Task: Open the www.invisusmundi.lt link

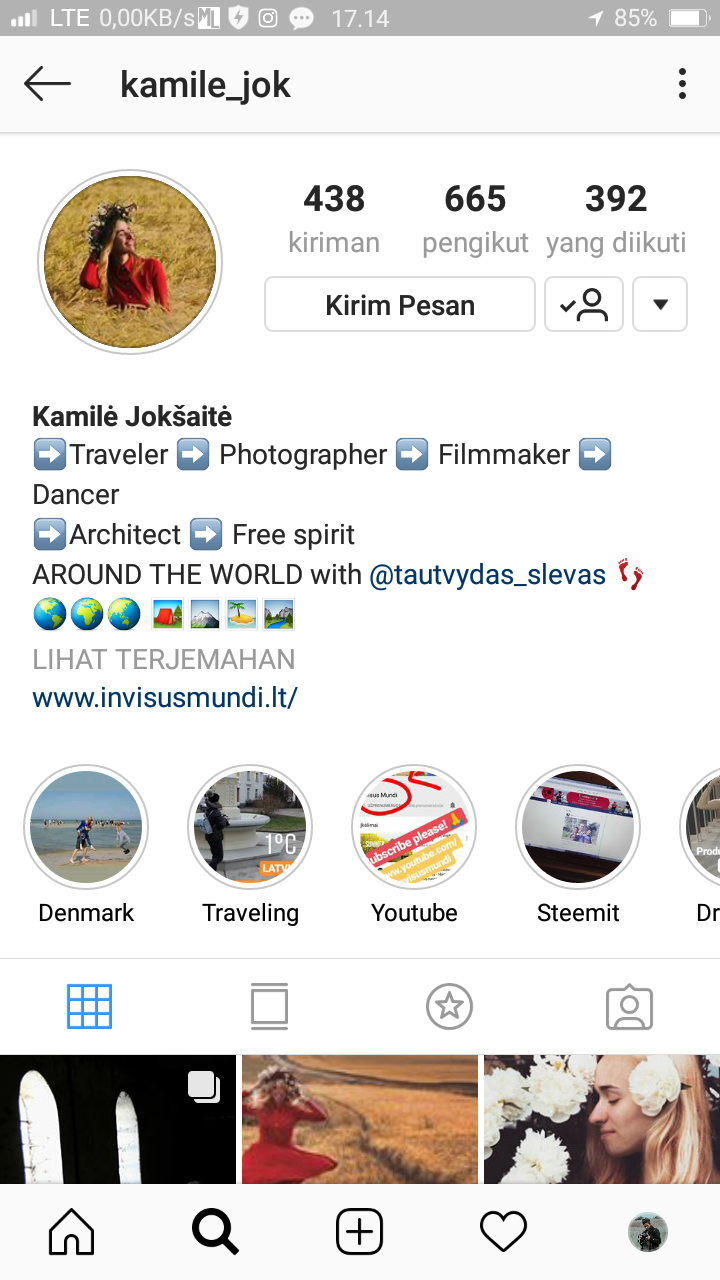Action: [164, 697]
